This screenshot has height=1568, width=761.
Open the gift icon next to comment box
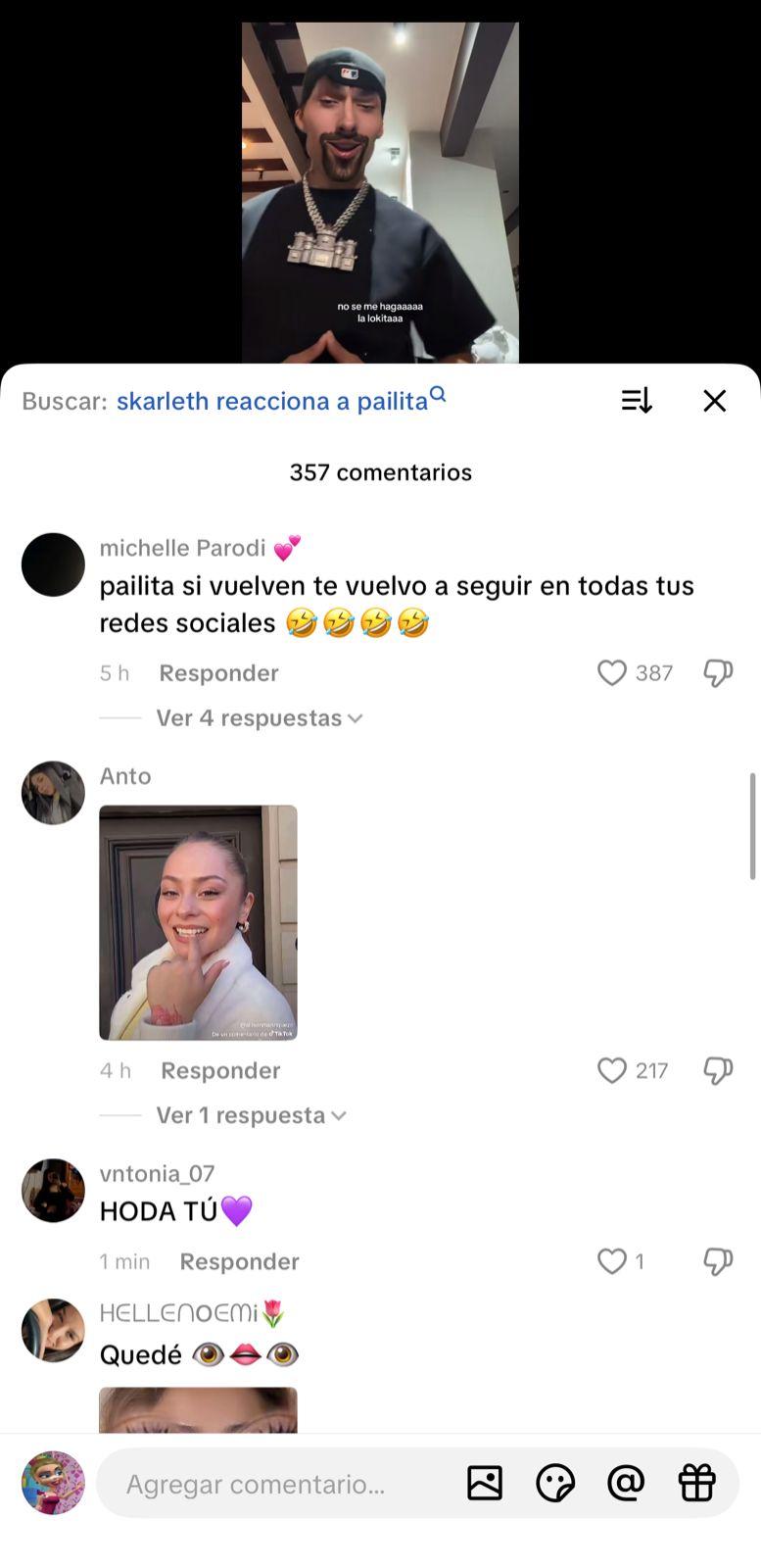[697, 1484]
